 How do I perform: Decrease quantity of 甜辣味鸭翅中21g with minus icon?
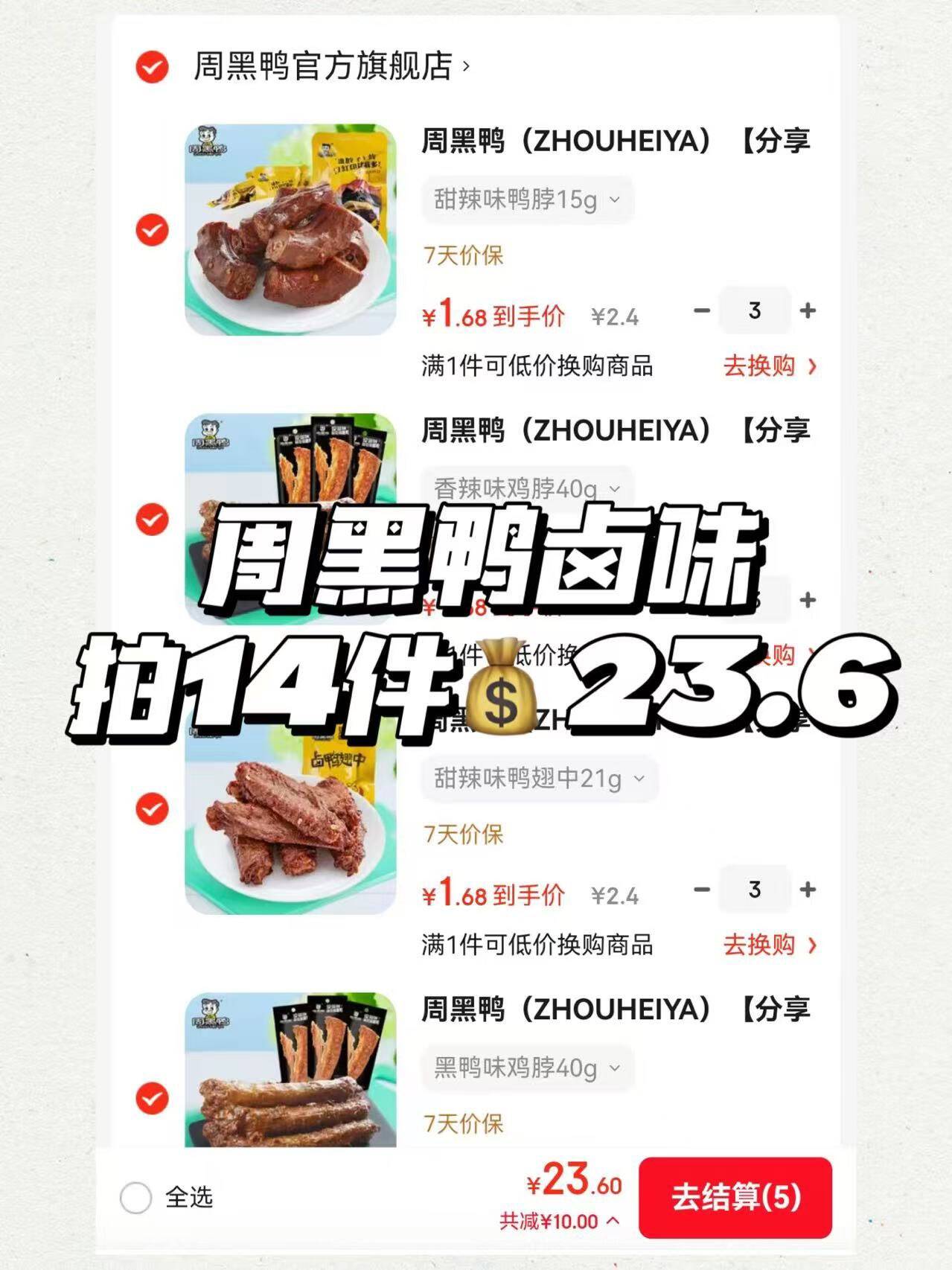pyautogui.click(x=700, y=890)
